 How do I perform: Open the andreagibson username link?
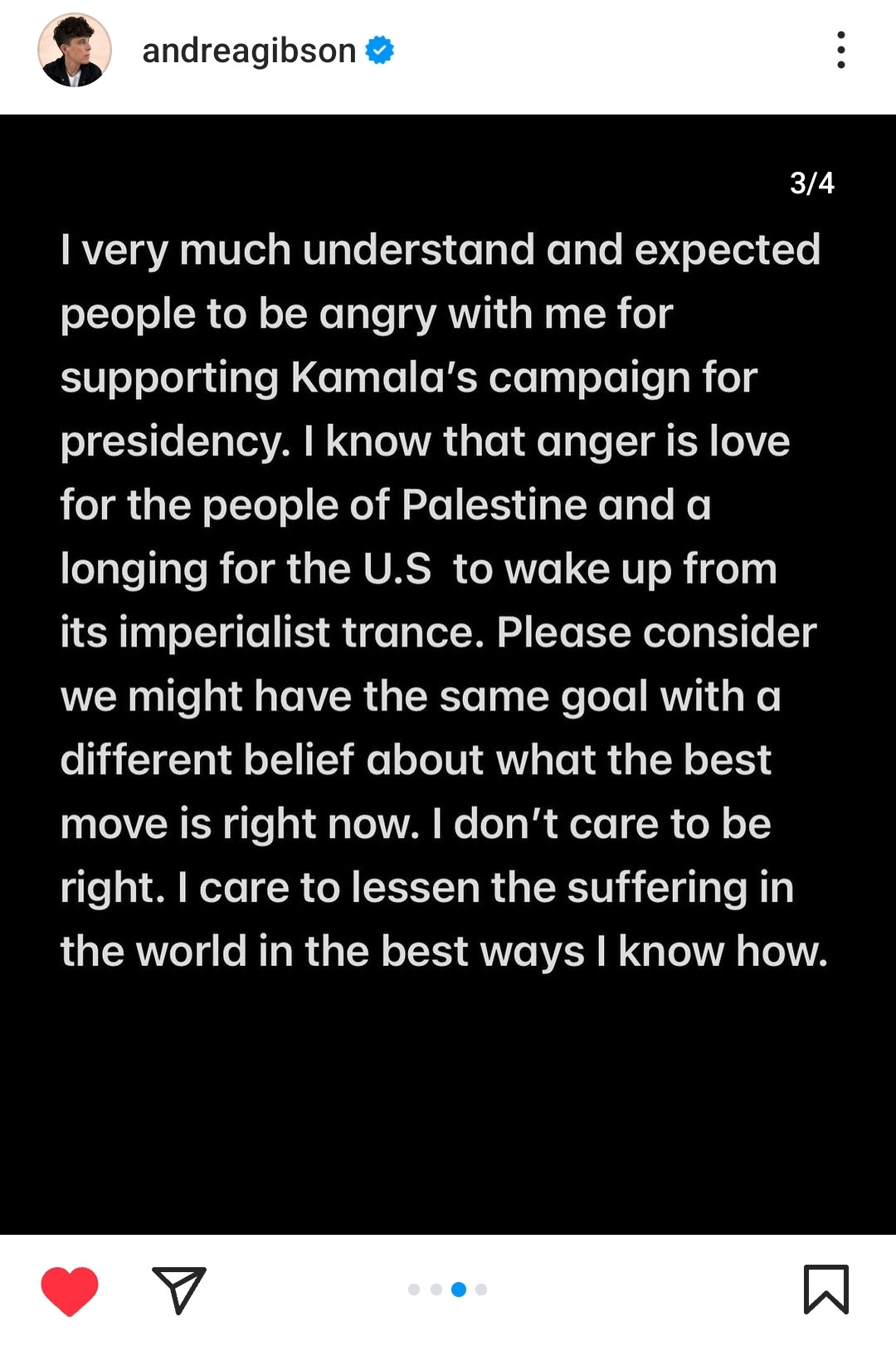click(x=249, y=51)
